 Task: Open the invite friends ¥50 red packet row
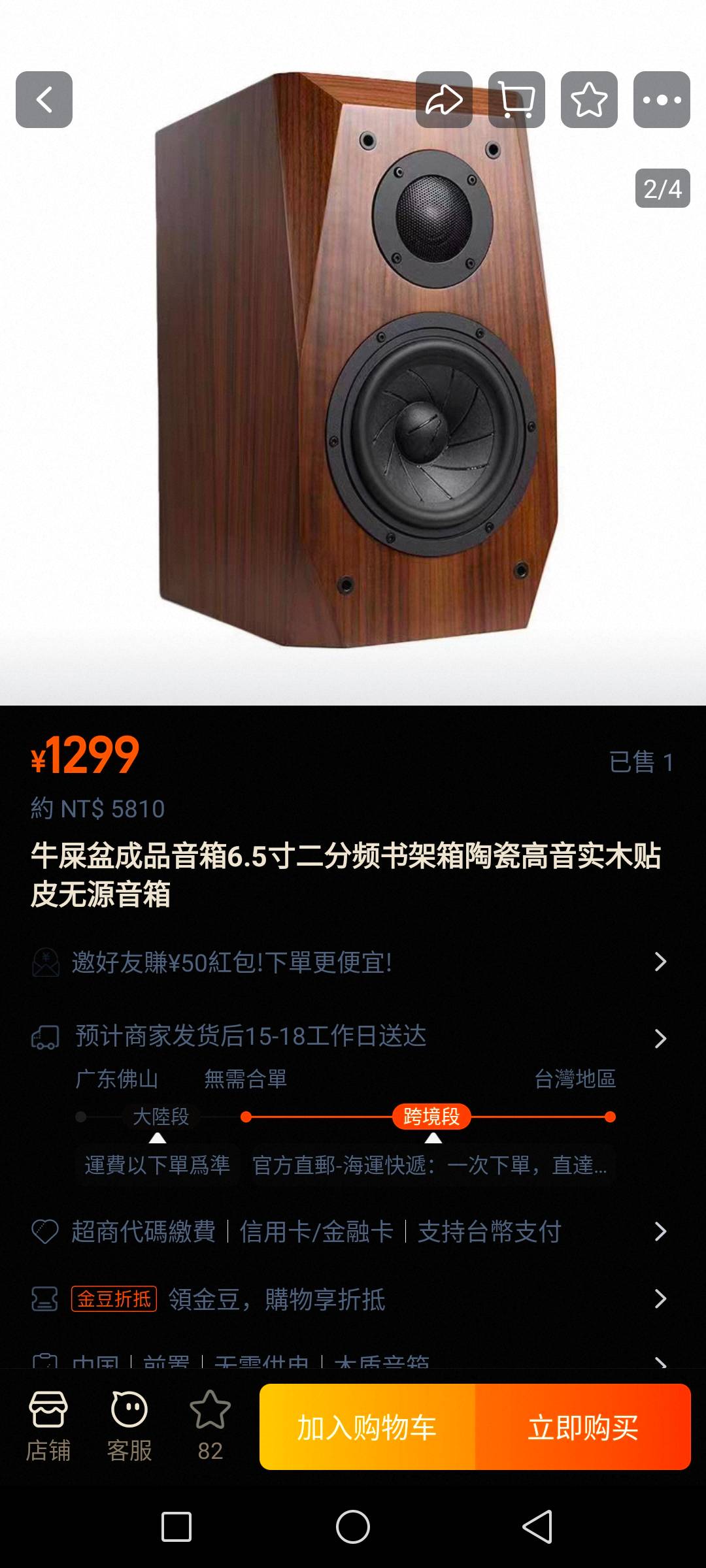coord(353,962)
